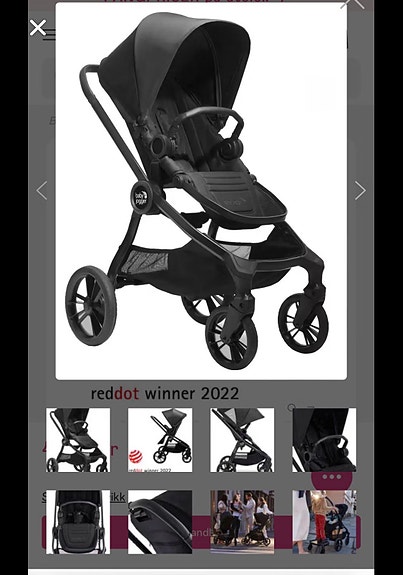The width and height of the screenshot is (403, 575).
Task: Close the image lightbox with the X
Action: pos(38,28)
